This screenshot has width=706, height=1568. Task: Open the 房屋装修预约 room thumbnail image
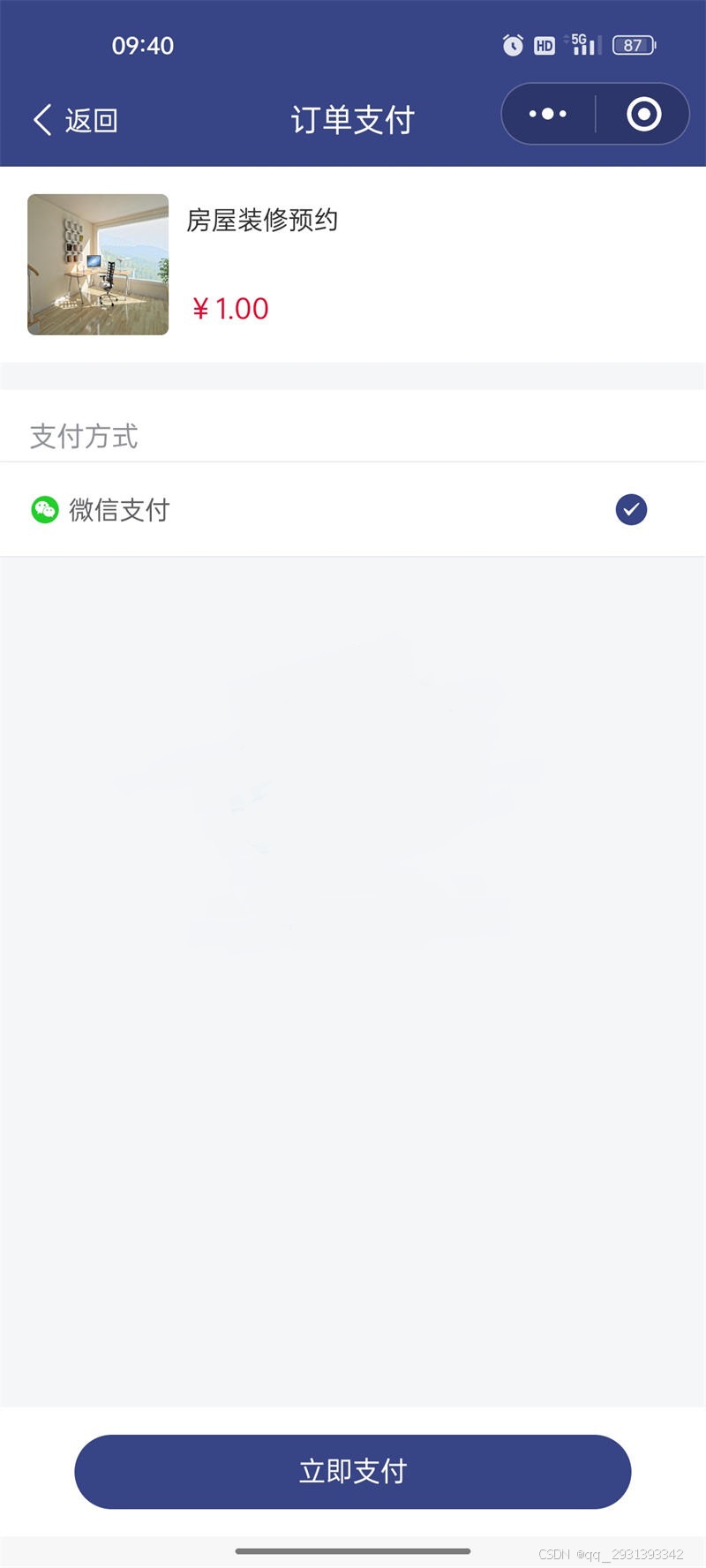[x=97, y=264]
